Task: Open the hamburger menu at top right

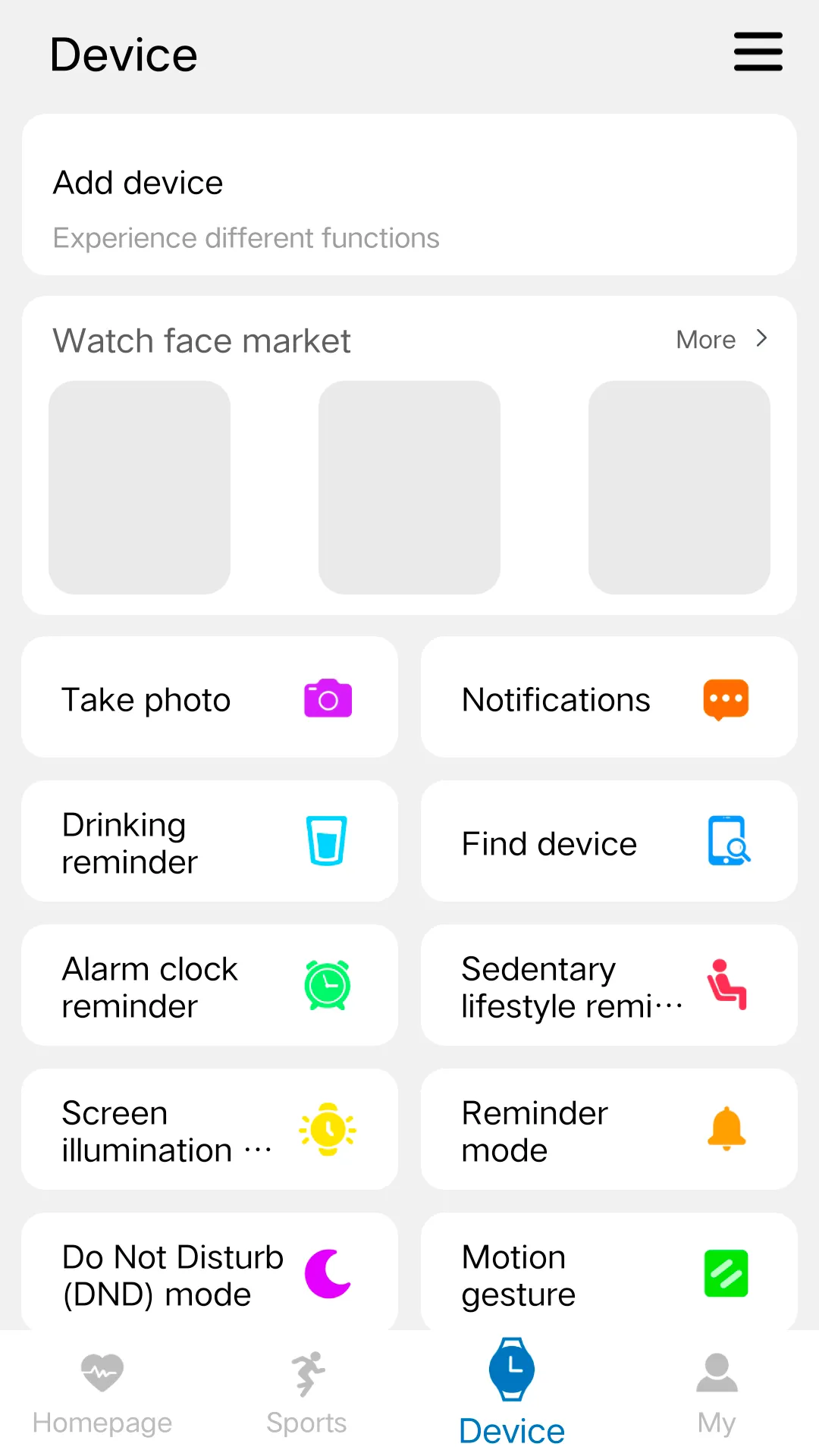Action: tap(758, 52)
